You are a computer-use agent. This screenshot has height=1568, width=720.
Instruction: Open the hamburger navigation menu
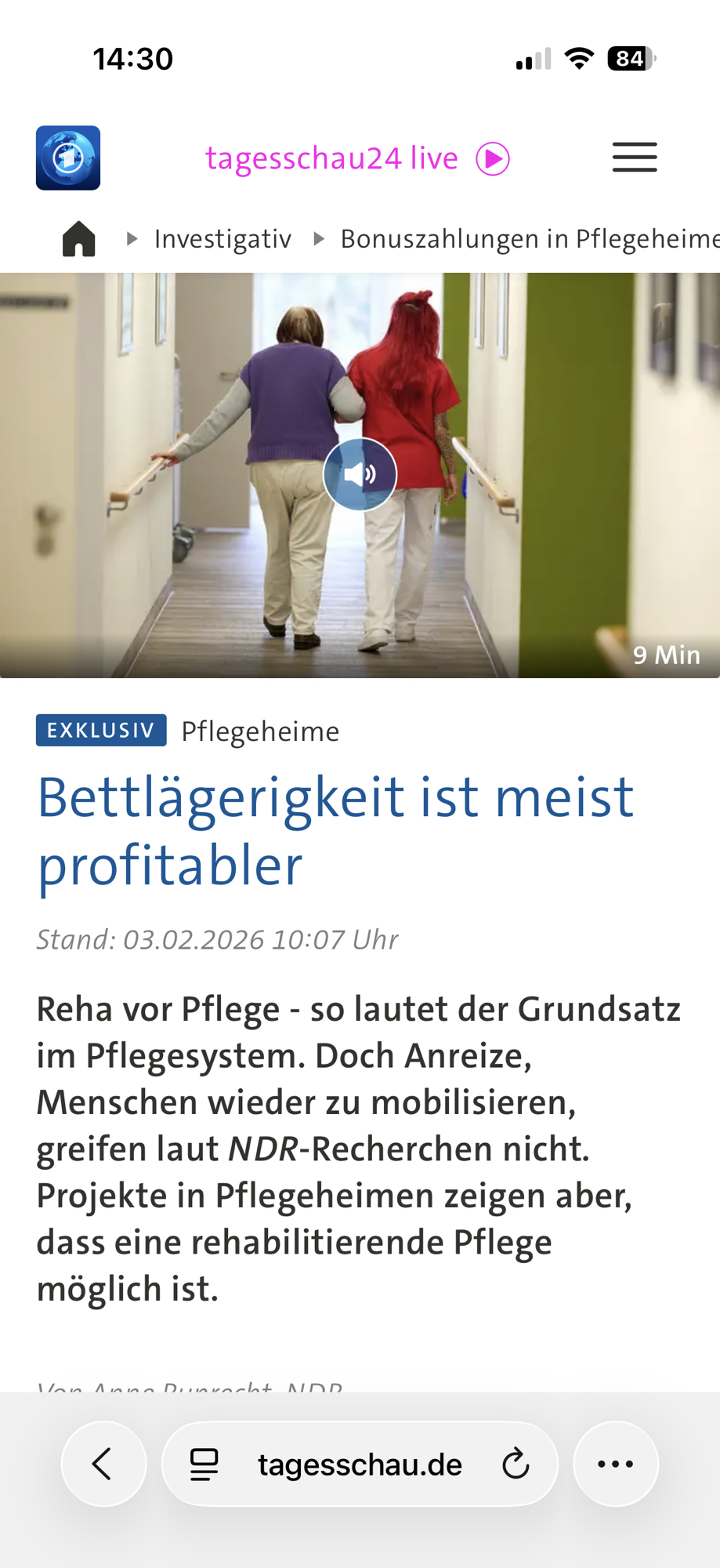[x=635, y=158]
